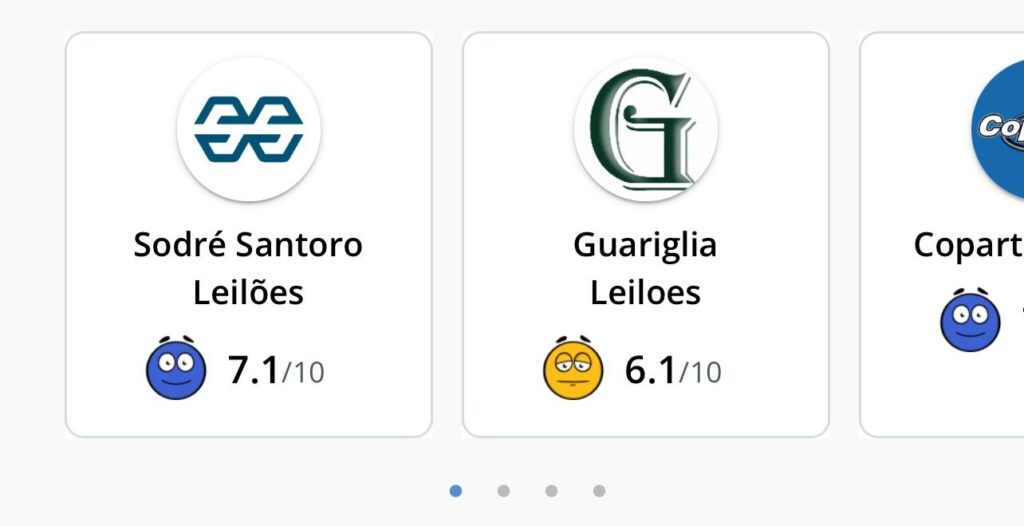Jump to the third carousel page dot
Image resolution: width=1024 pixels, height=526 pixels.
point(551,491)
